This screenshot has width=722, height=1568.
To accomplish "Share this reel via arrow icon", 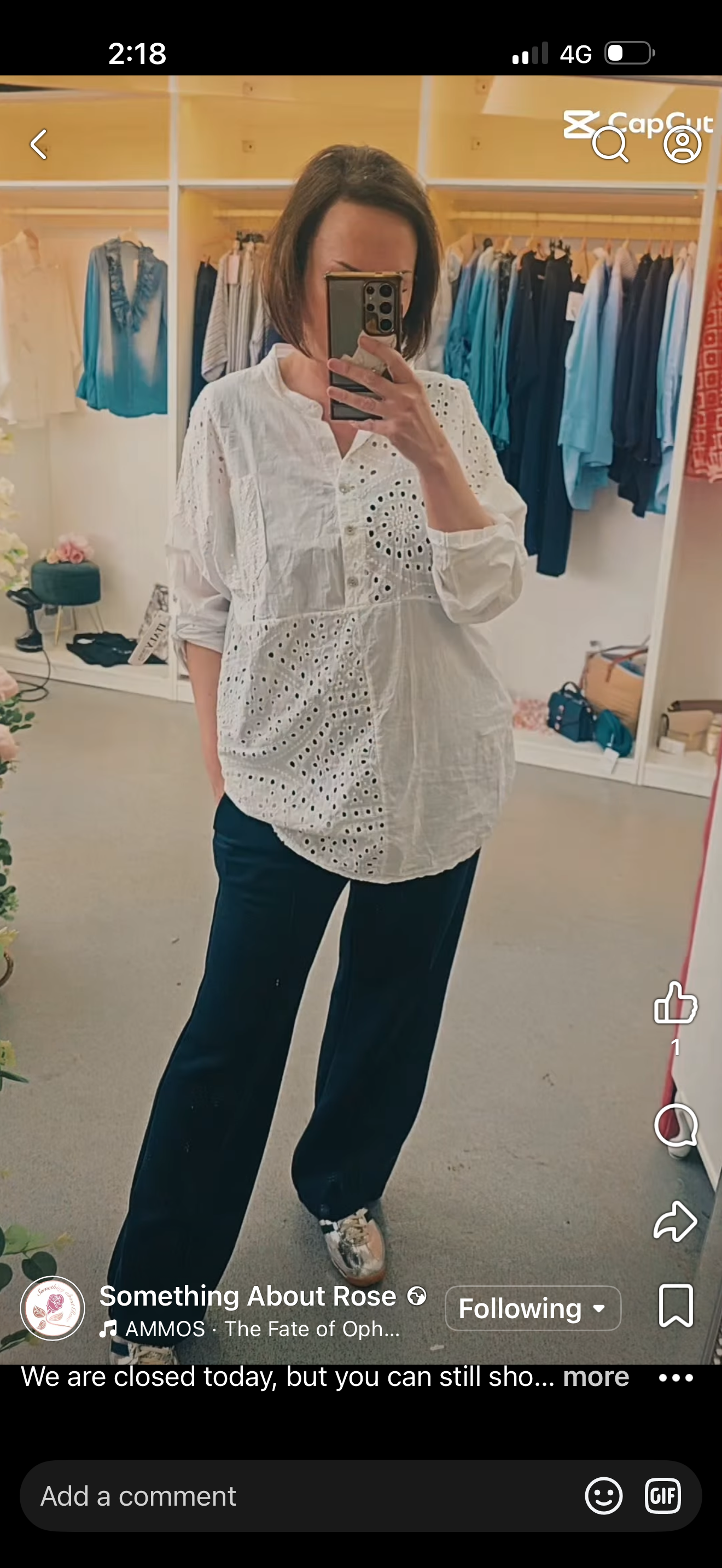I will [x=675, y=1220].
